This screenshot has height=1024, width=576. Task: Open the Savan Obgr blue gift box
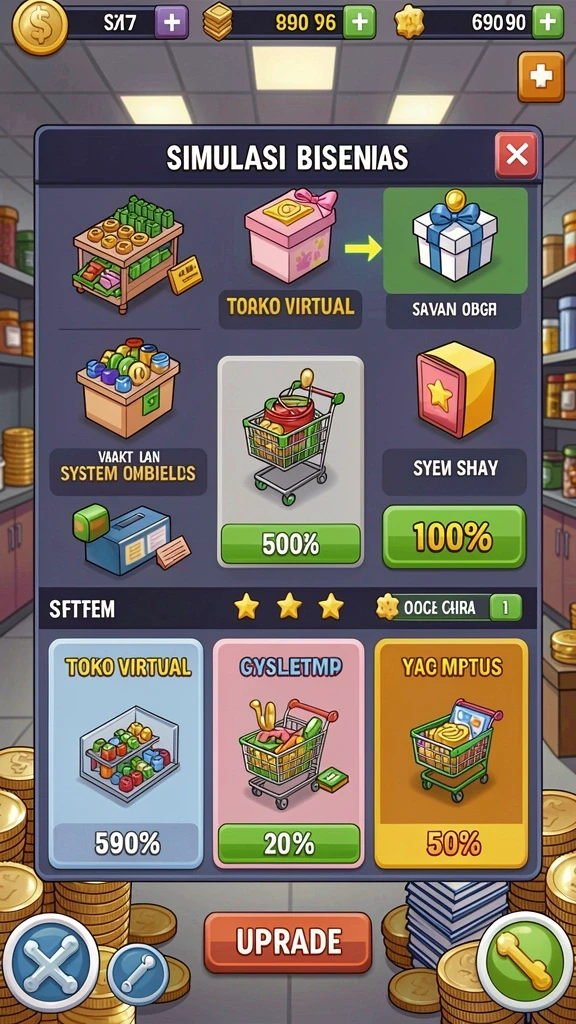click(x=455, y=240)
